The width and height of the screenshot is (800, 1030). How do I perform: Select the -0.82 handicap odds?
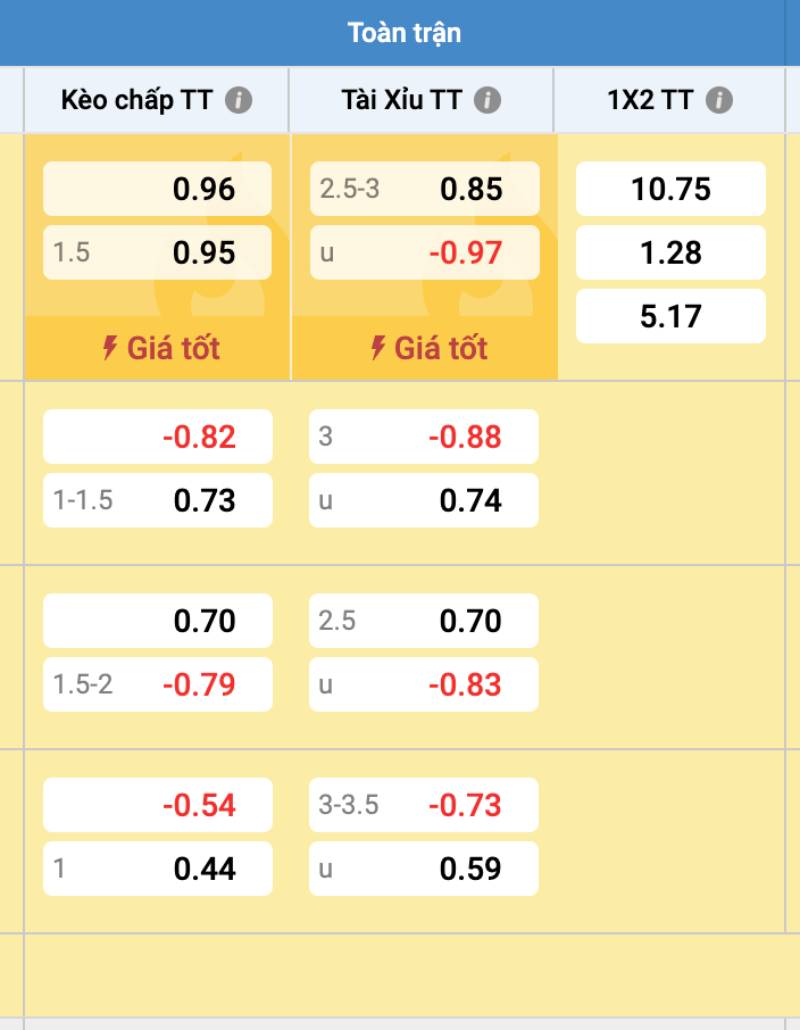click(x=157, y=437)
